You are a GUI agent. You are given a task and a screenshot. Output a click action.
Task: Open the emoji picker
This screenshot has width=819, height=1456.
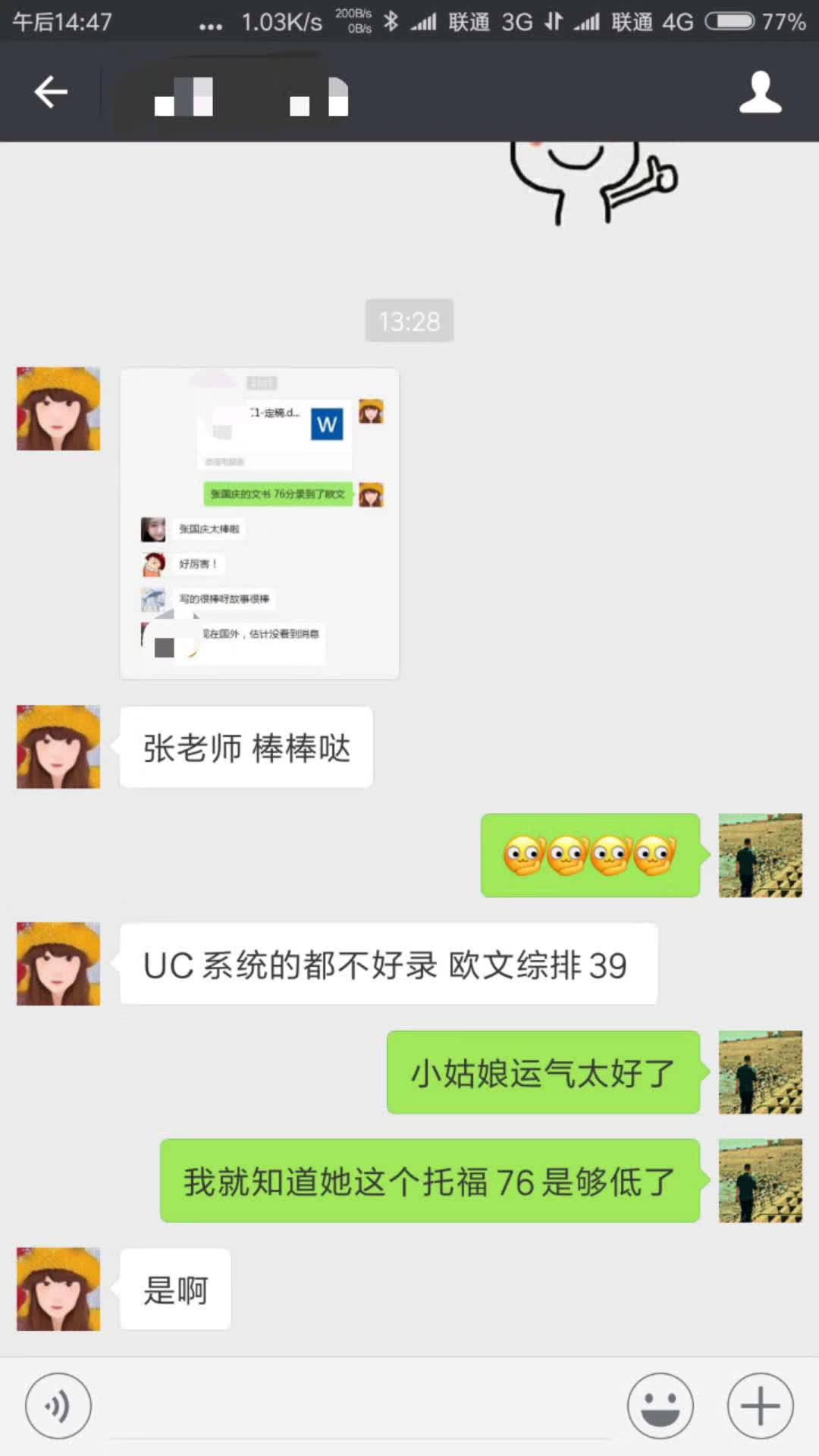pos(660,1406)
